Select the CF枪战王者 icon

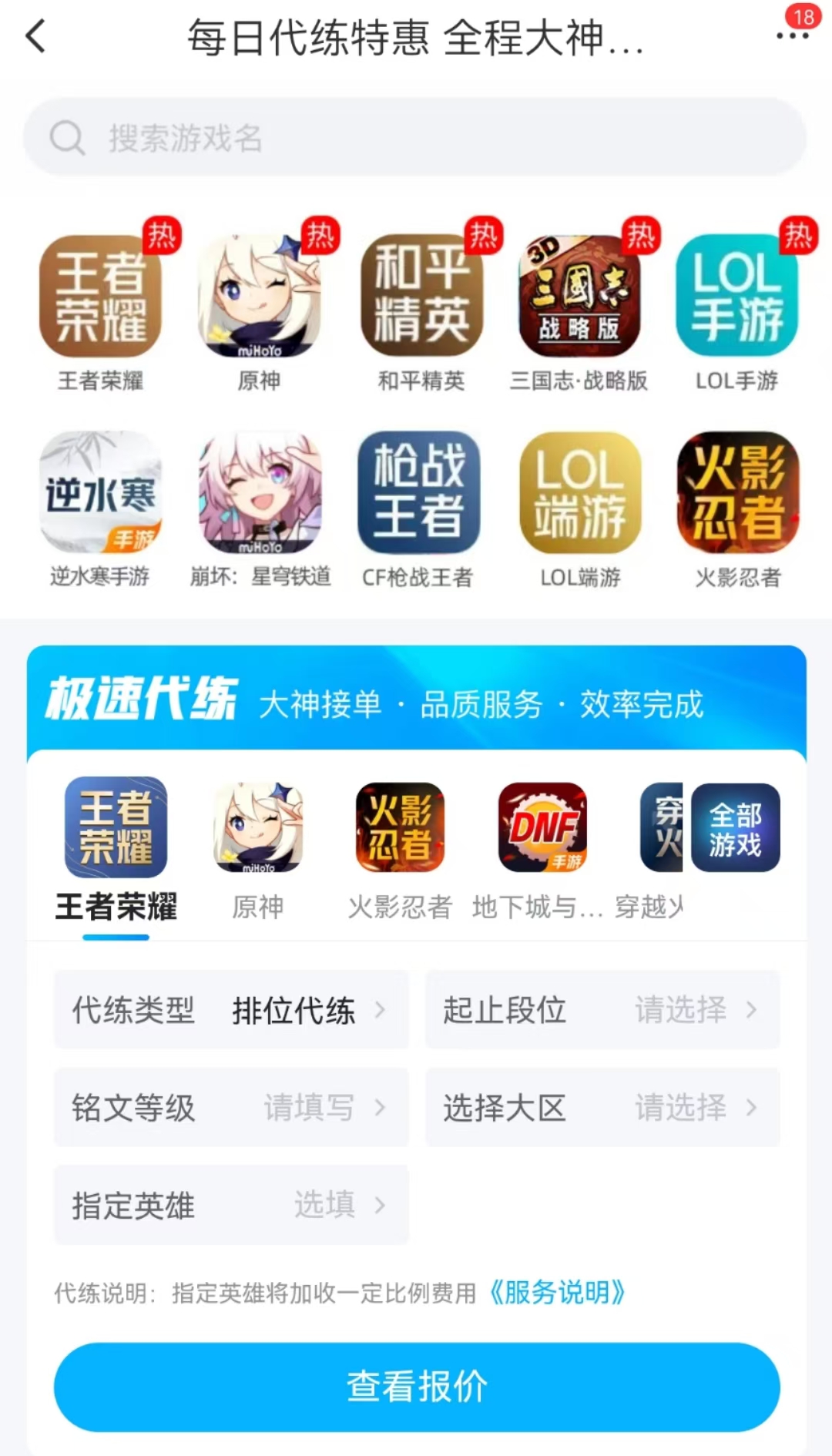420,497
